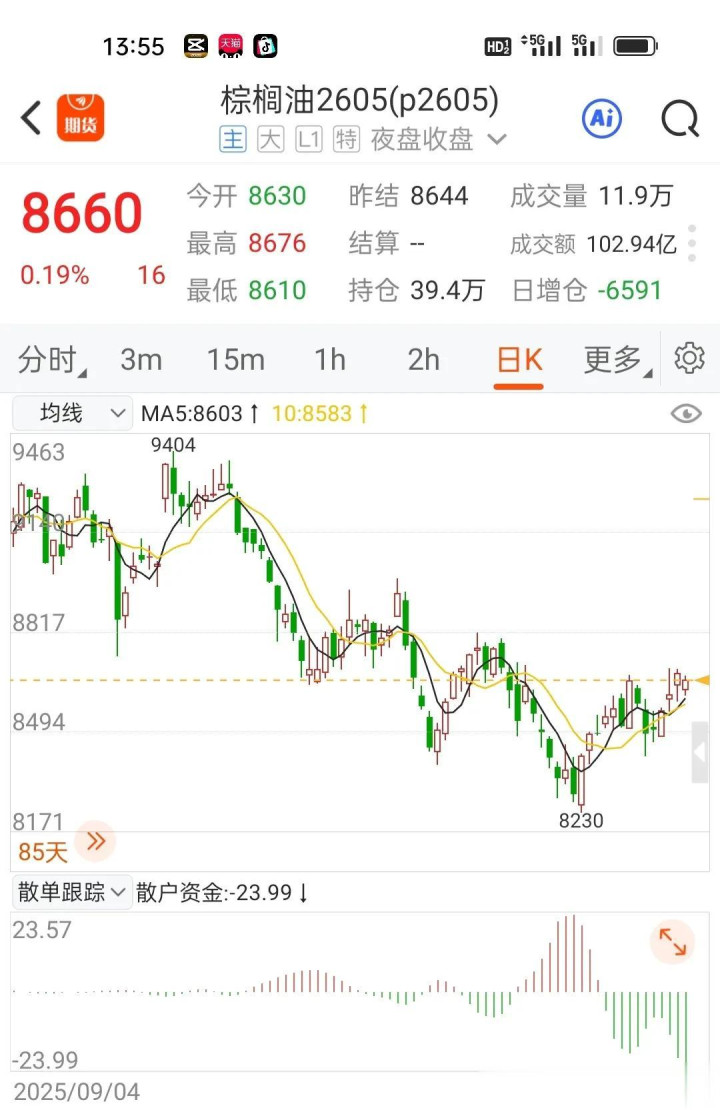
Task: Open search with magnifier icon
Action: [x=679, y=119]
